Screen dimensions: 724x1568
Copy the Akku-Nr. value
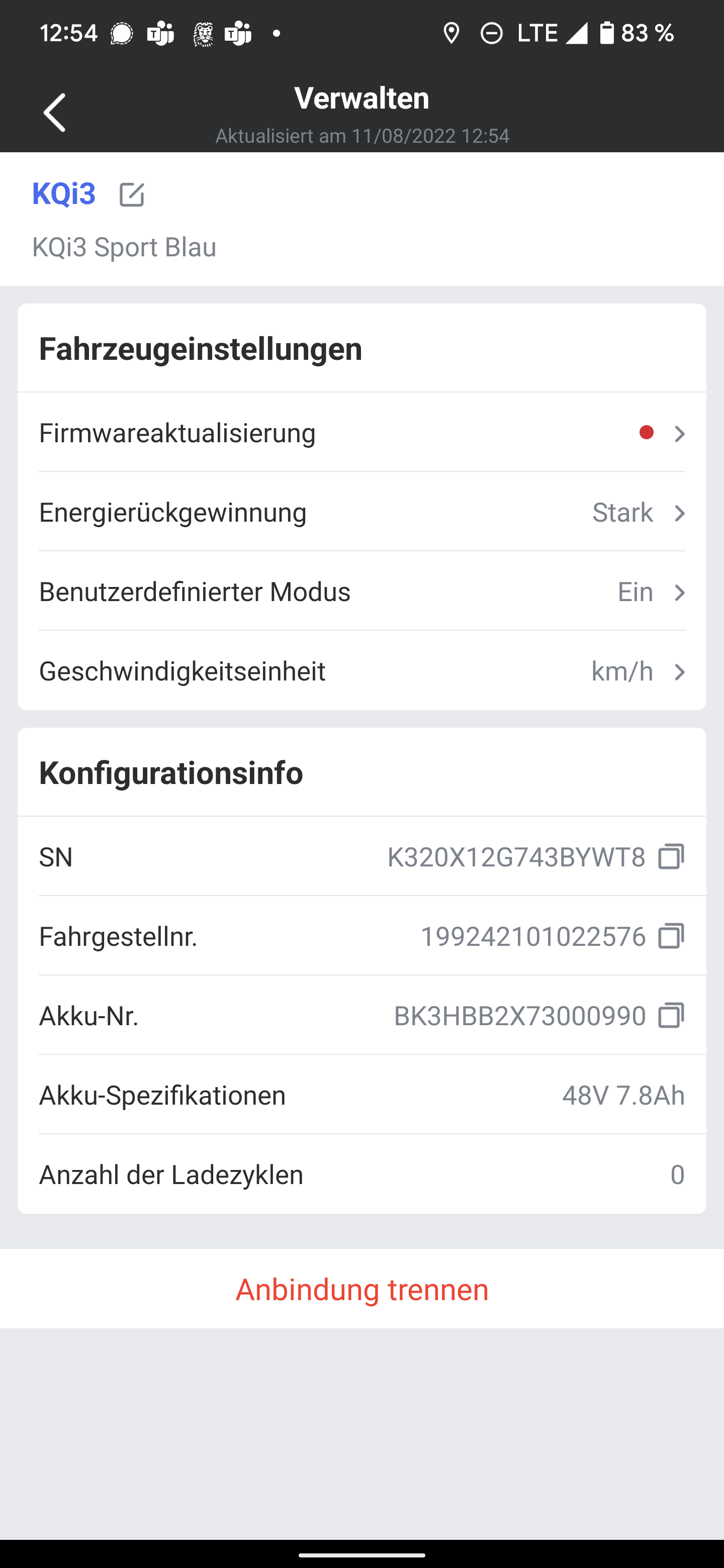[671, 1015]
